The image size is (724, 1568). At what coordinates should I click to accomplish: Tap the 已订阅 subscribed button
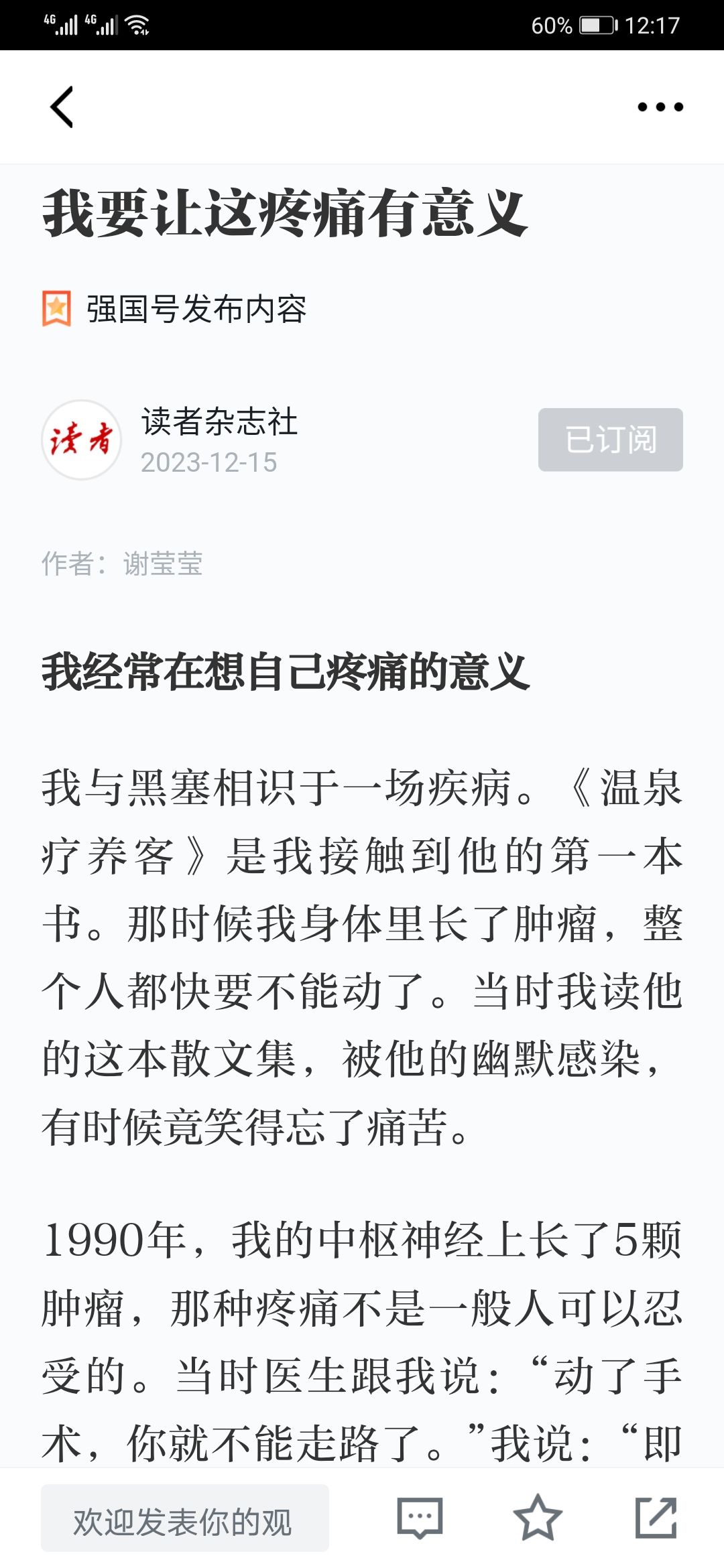point(611,440)
